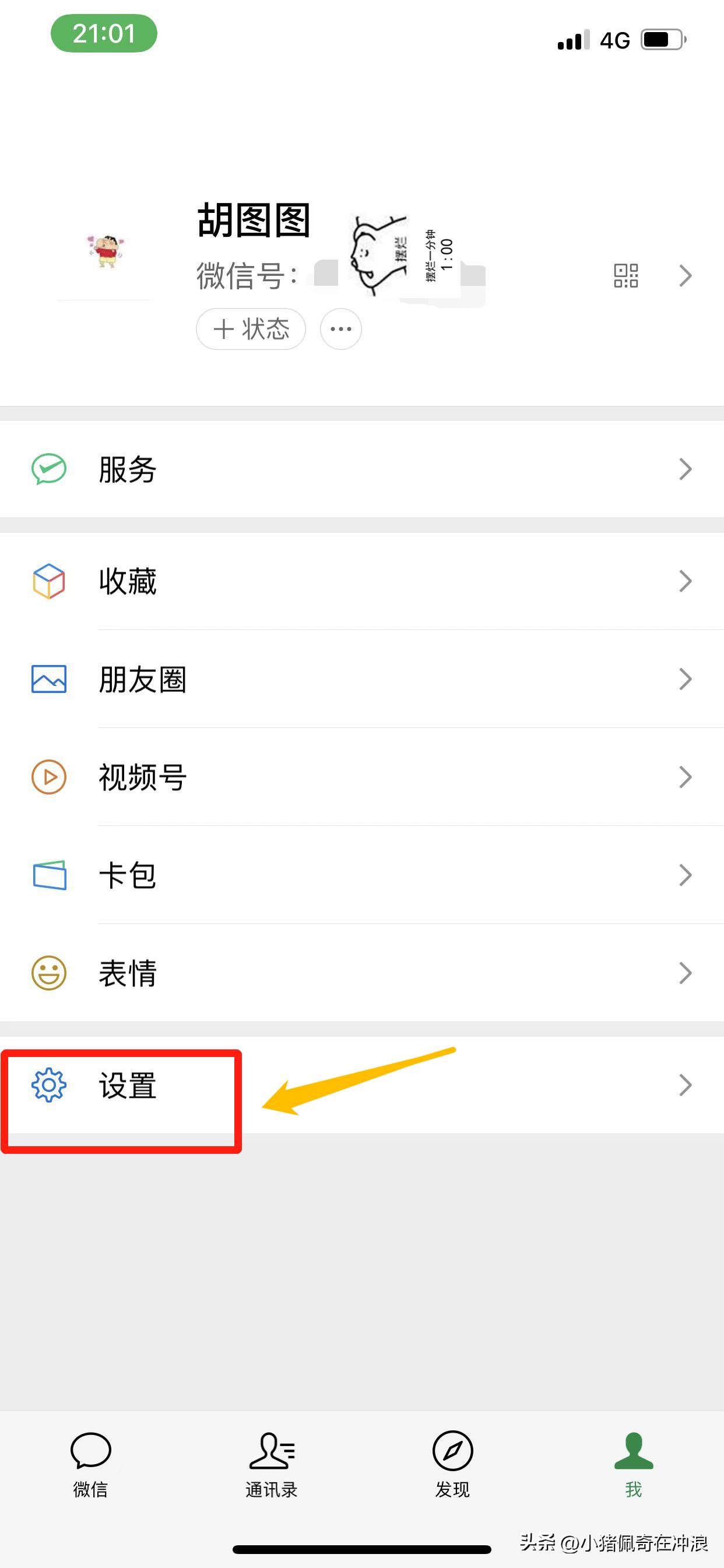Screen dimensions: 724x1568
Task: Show my QR code
Action: click(x=625, y=276)
